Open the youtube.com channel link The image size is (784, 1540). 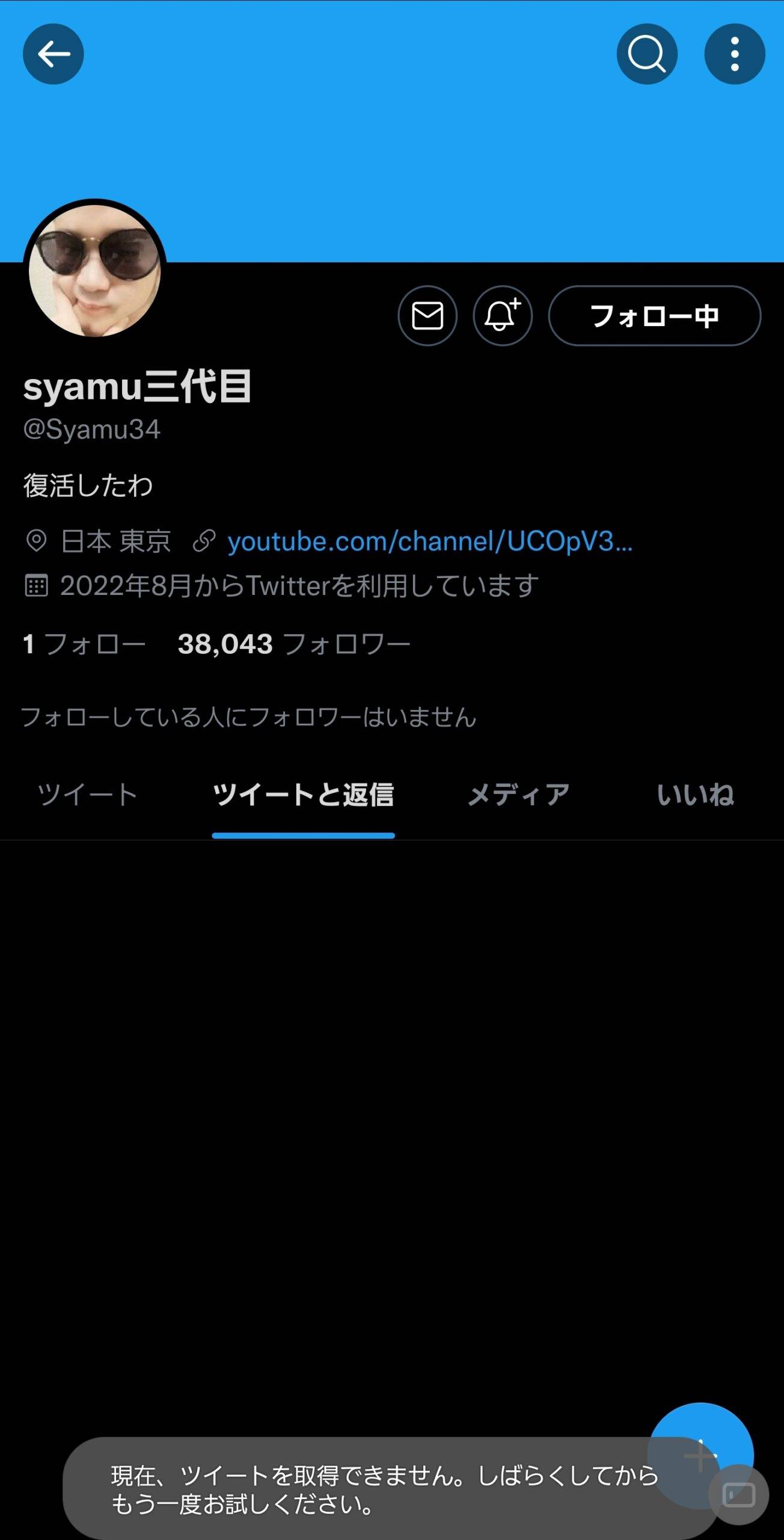(x=429, y=541)
